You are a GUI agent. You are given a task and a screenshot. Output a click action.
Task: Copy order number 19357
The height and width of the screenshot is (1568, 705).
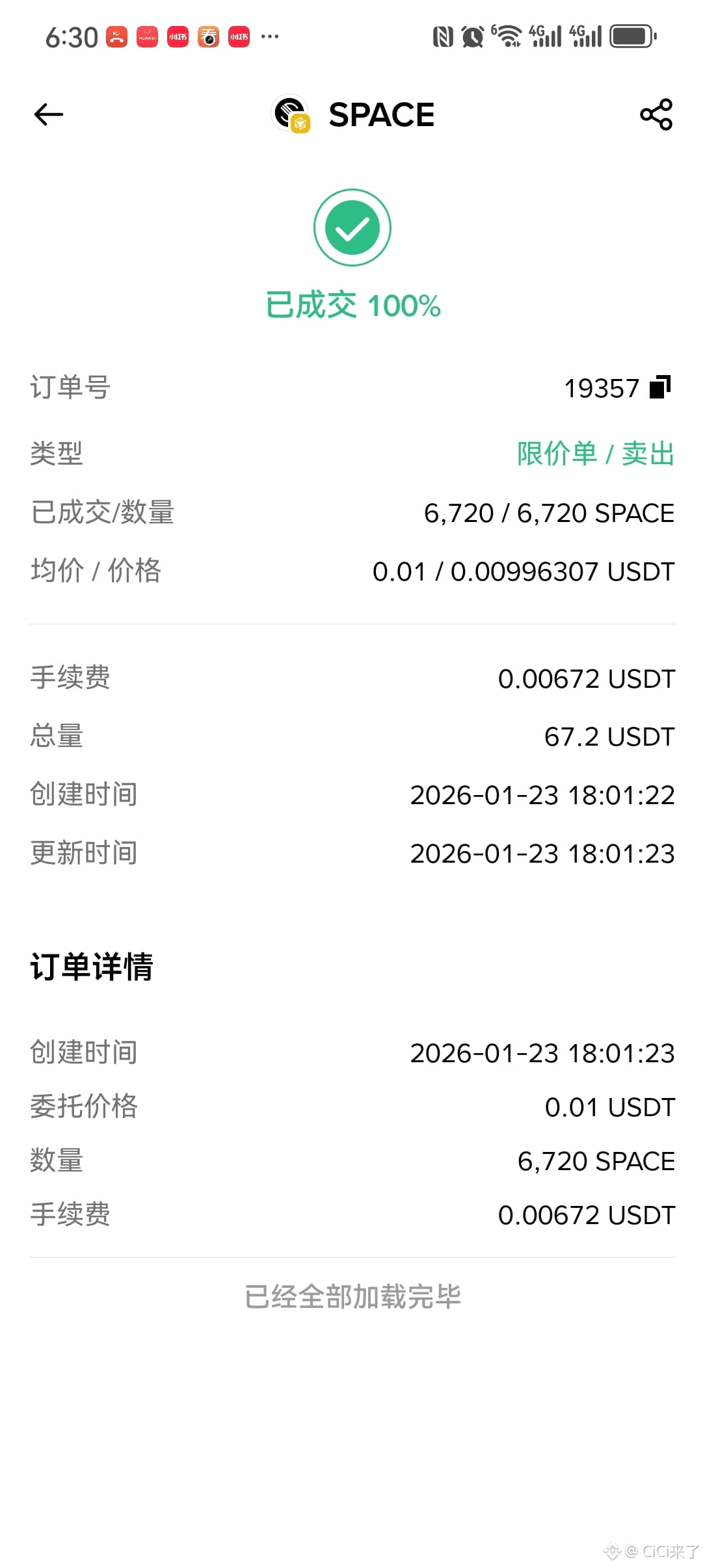pos(660,387)
